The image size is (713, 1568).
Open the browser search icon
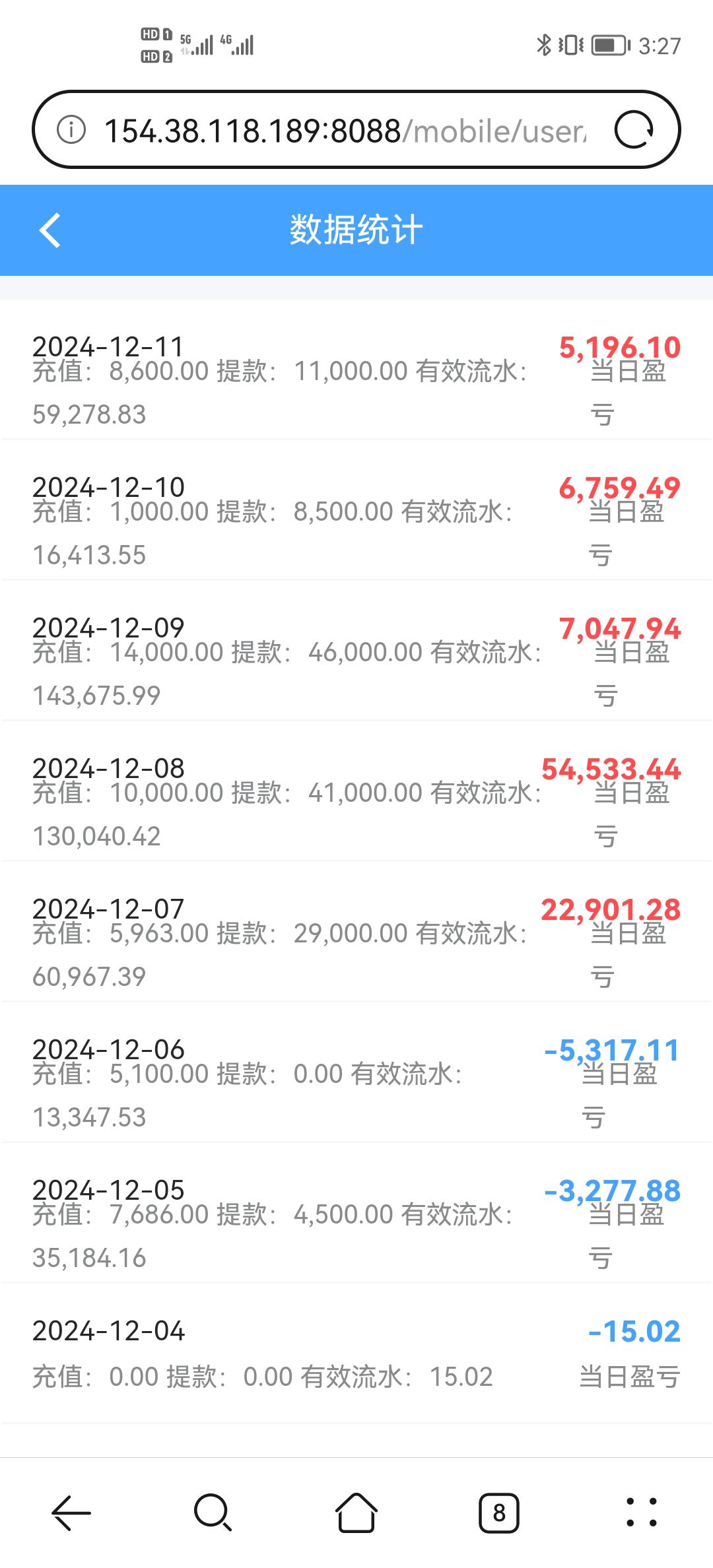click(213, 1514)
